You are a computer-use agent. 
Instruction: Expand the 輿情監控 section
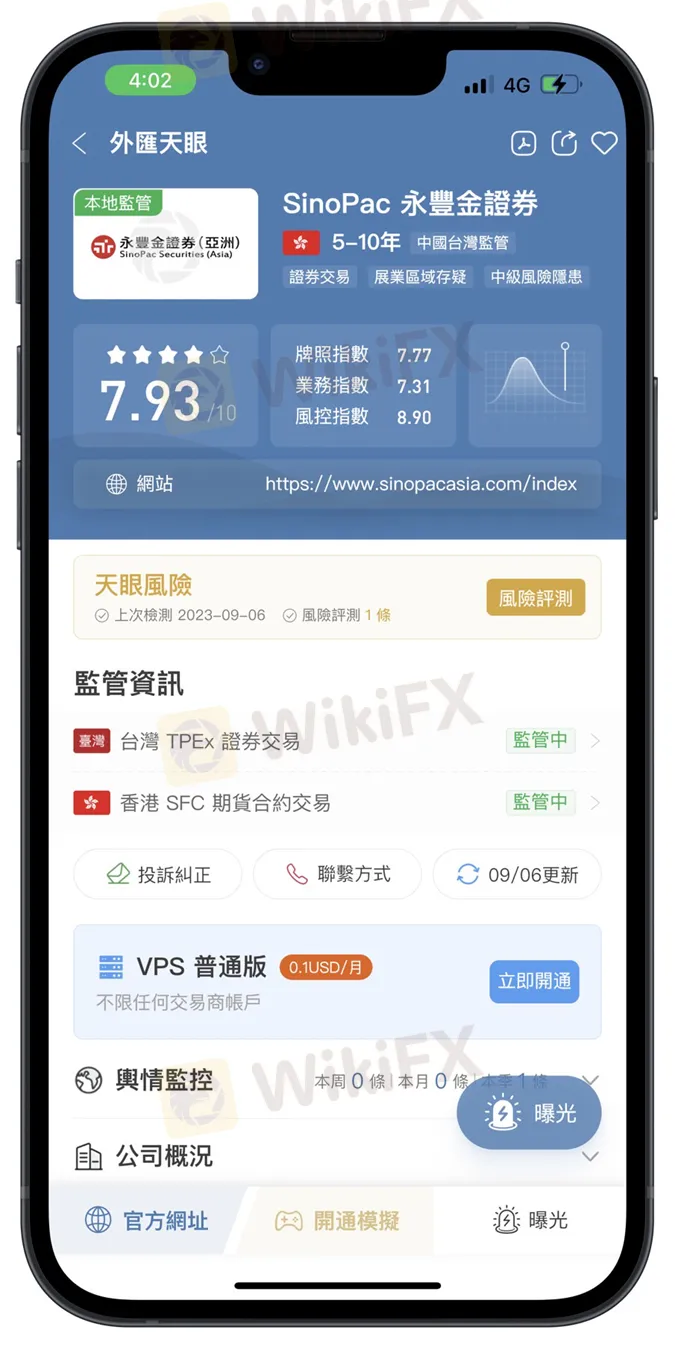pyautogui.click(x=590, y=1081)
